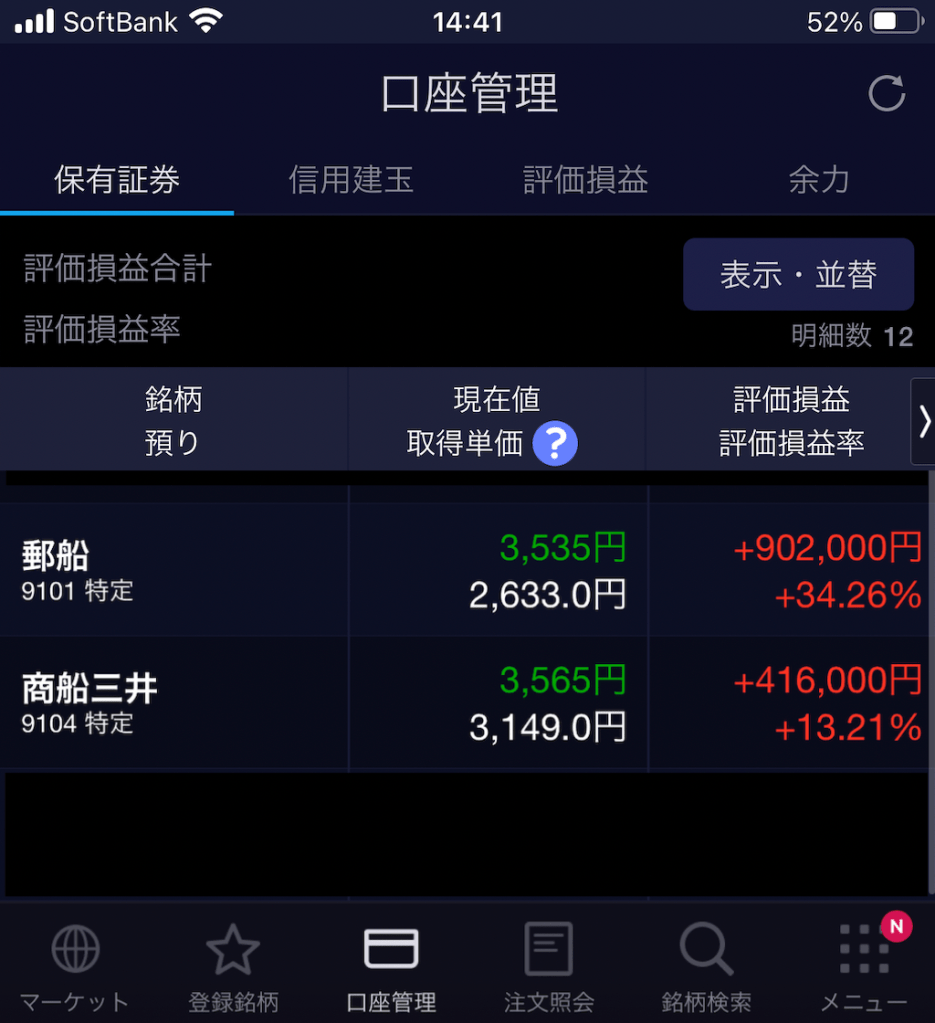Tap the 表示・並替 button
The width and height of the screenshot is (935, 1023).
click(798, 274)
